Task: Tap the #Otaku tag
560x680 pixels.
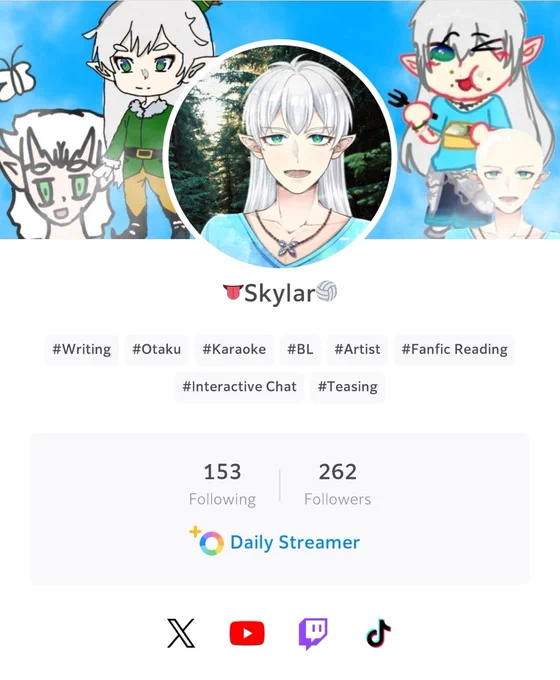Action: [x=157, y=350]
